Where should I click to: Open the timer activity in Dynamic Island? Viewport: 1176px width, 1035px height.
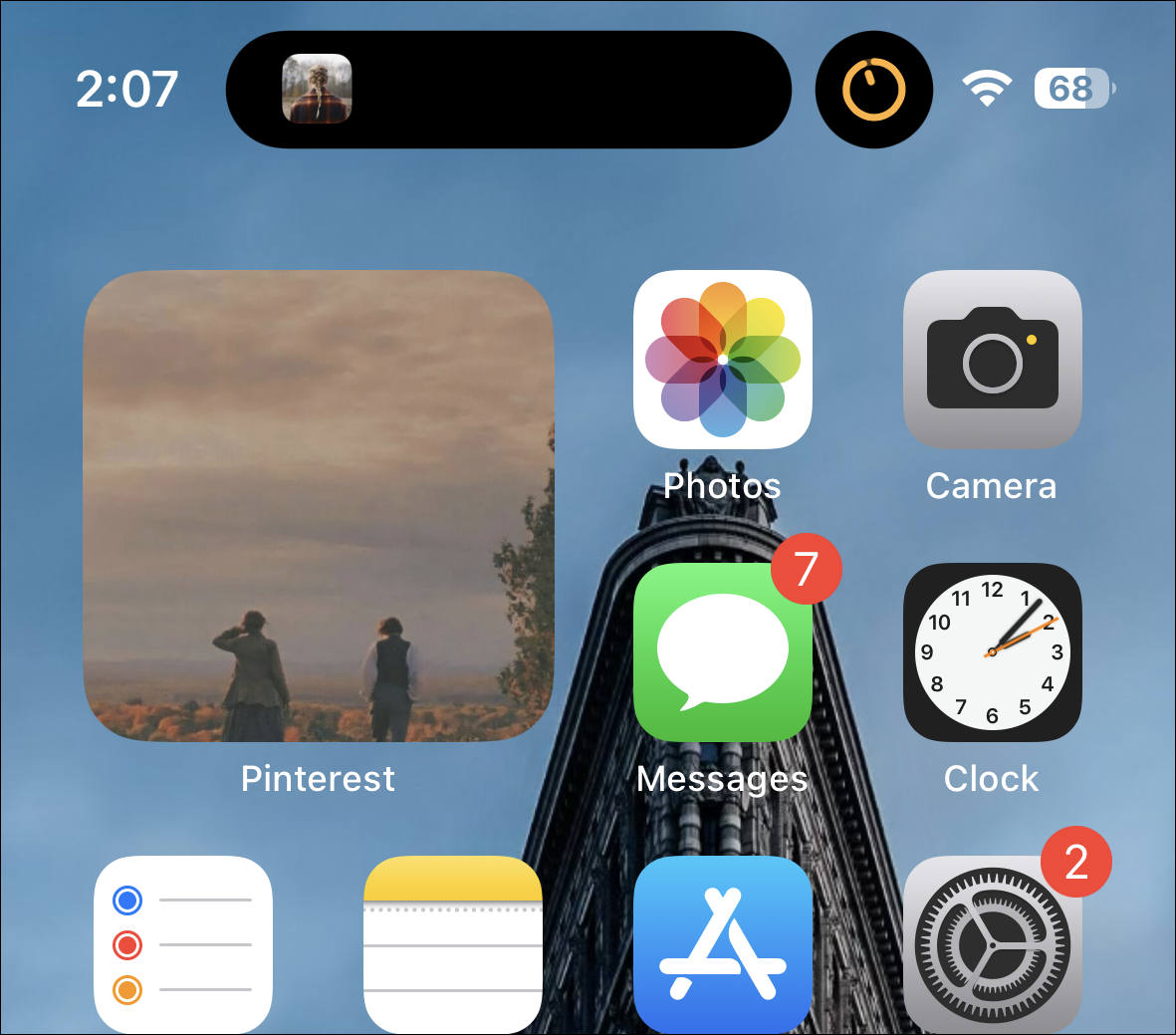(x=873, y=90)
